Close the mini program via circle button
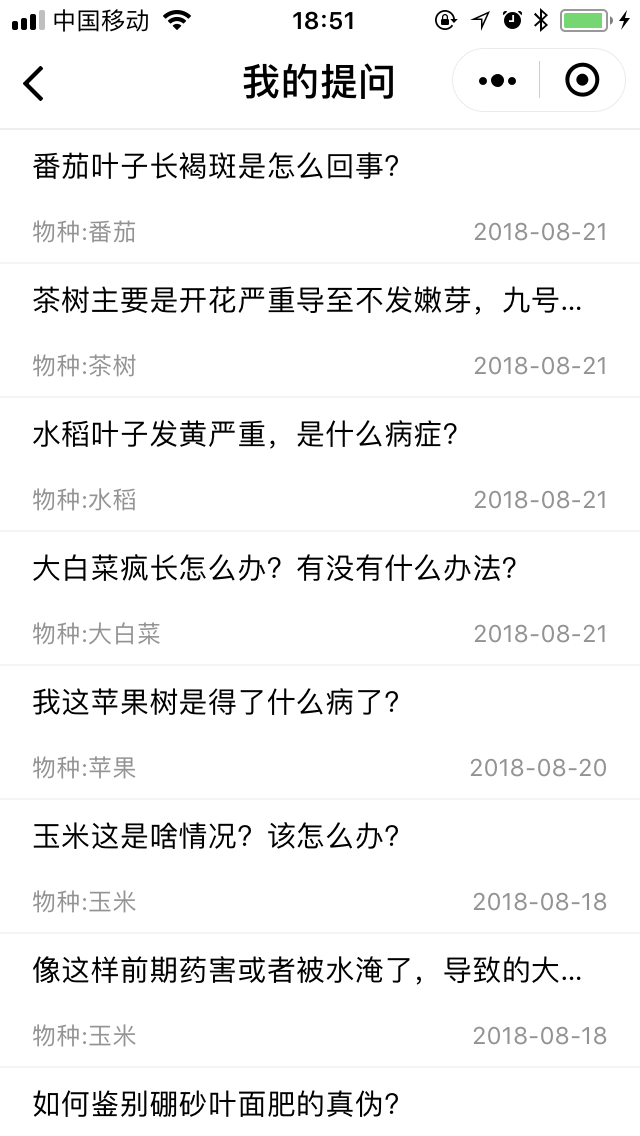Viewport: 640px width, 1136px height. point(582,80)
